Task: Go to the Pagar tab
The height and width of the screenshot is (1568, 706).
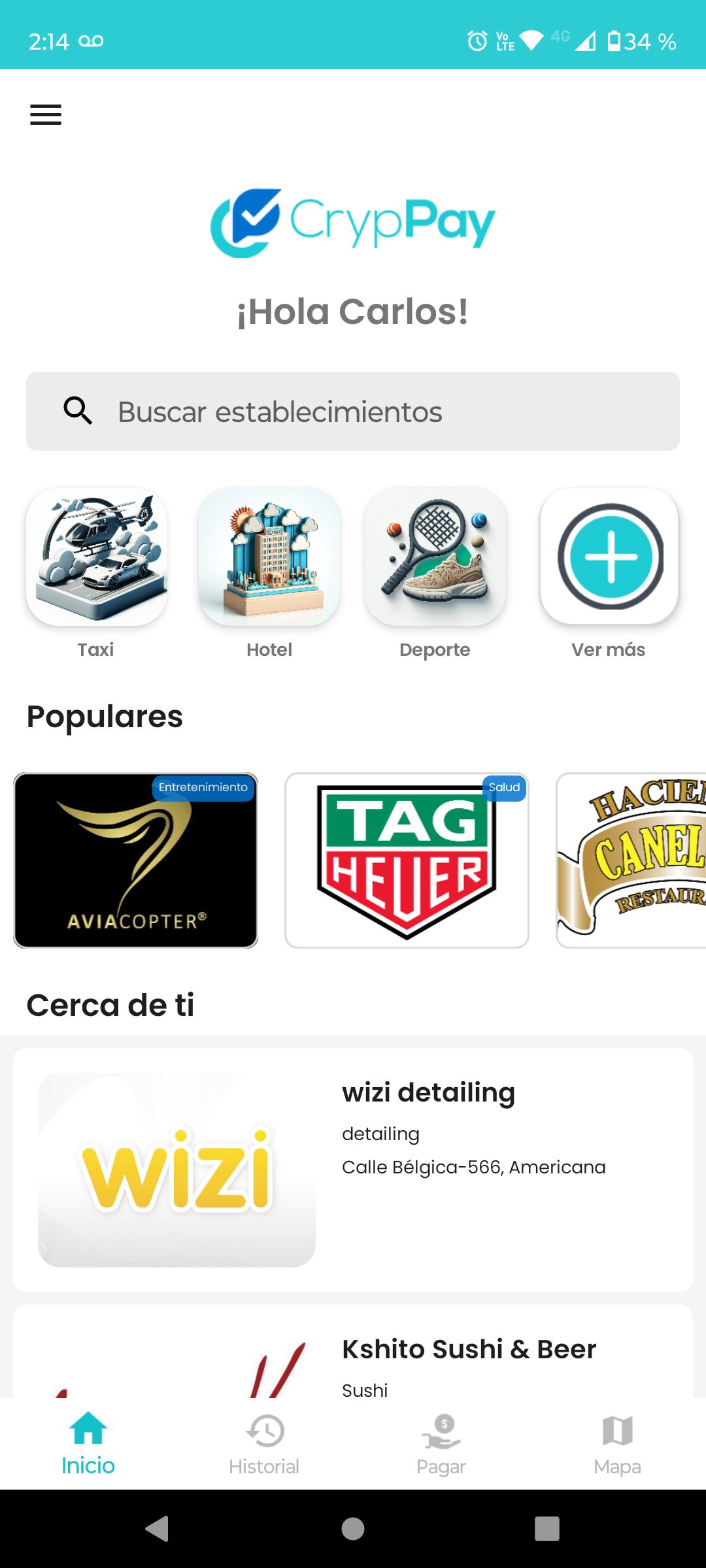Action: point(441,1444)
